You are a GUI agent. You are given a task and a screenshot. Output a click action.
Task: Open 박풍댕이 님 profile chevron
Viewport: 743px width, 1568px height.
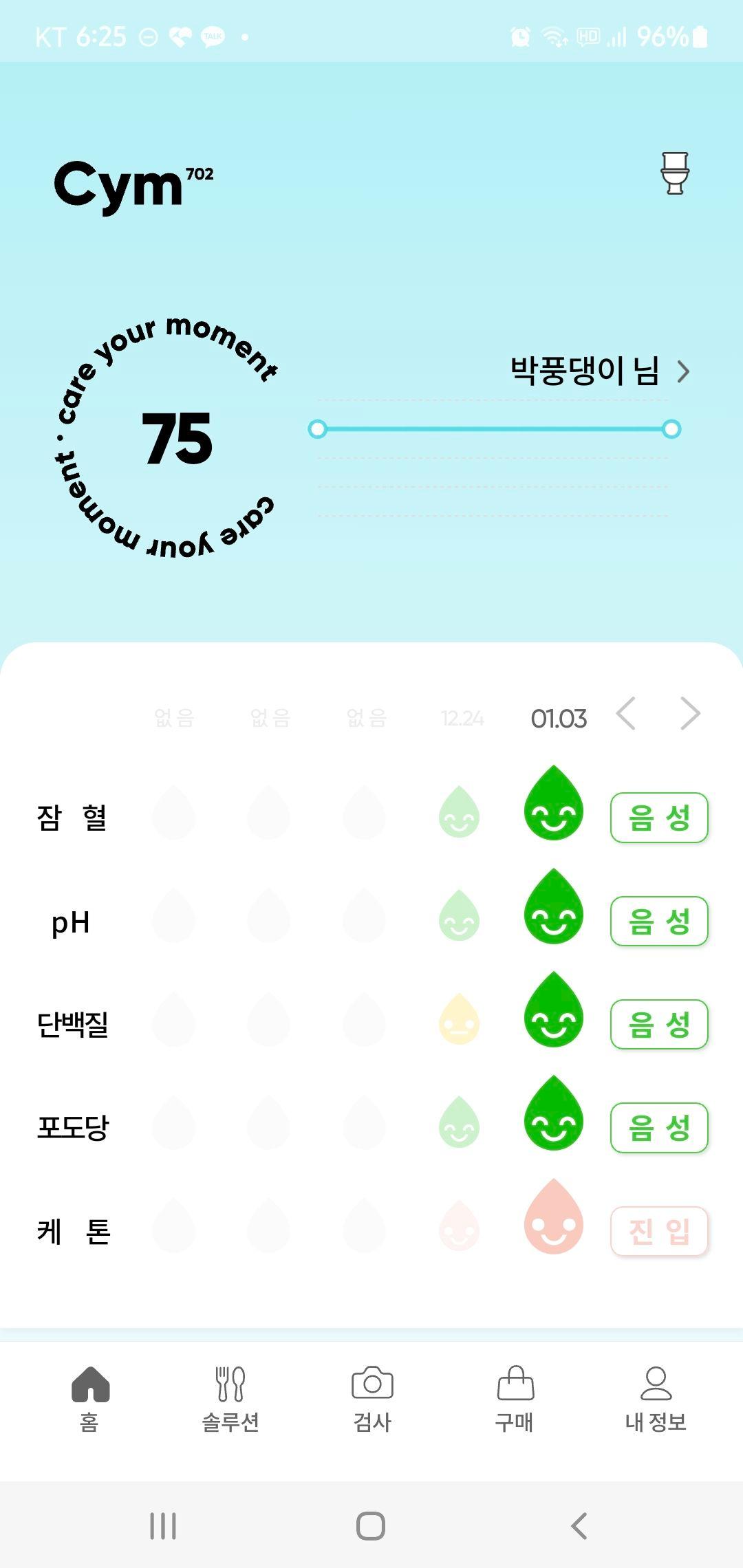coord(683,372)
